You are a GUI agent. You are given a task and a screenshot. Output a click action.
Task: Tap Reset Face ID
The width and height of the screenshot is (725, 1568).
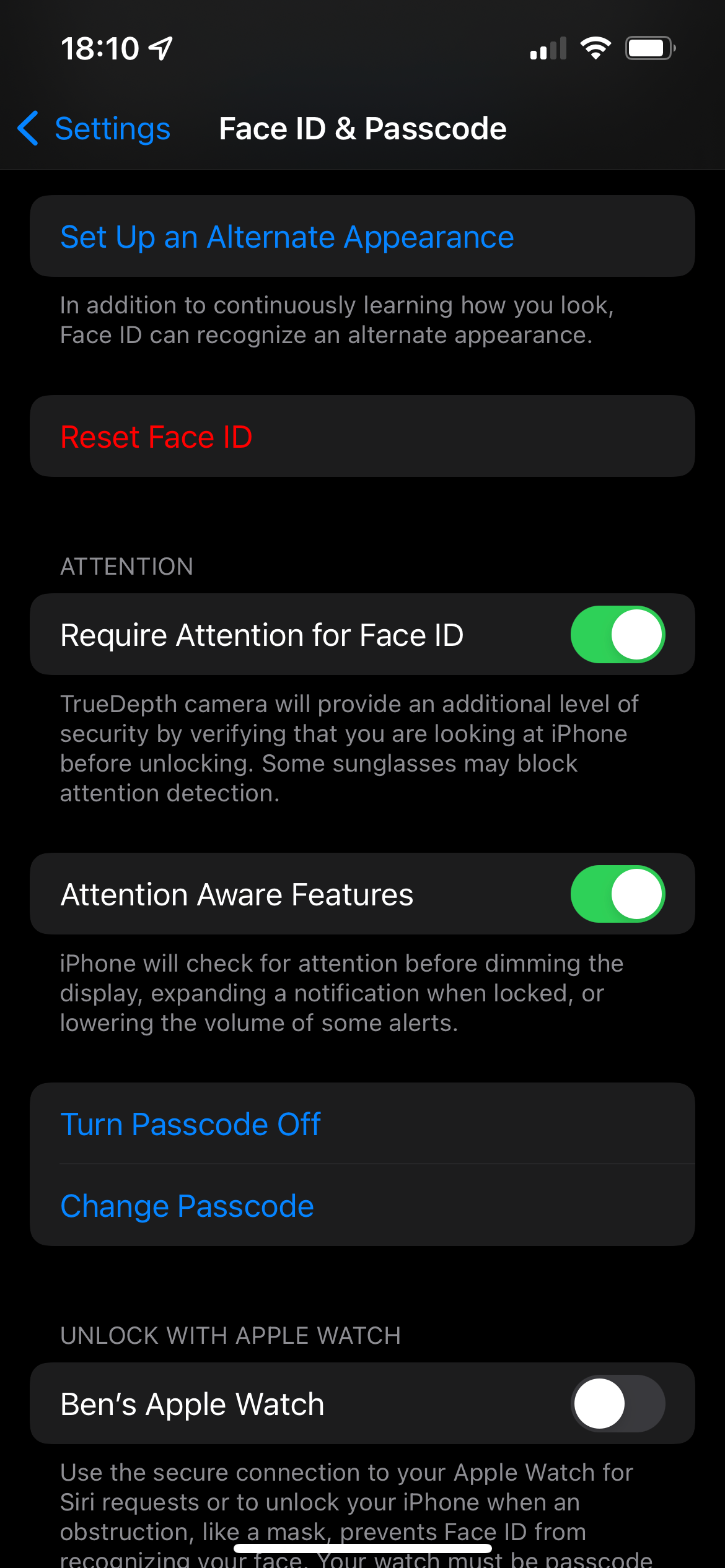[x=156, y=437]
